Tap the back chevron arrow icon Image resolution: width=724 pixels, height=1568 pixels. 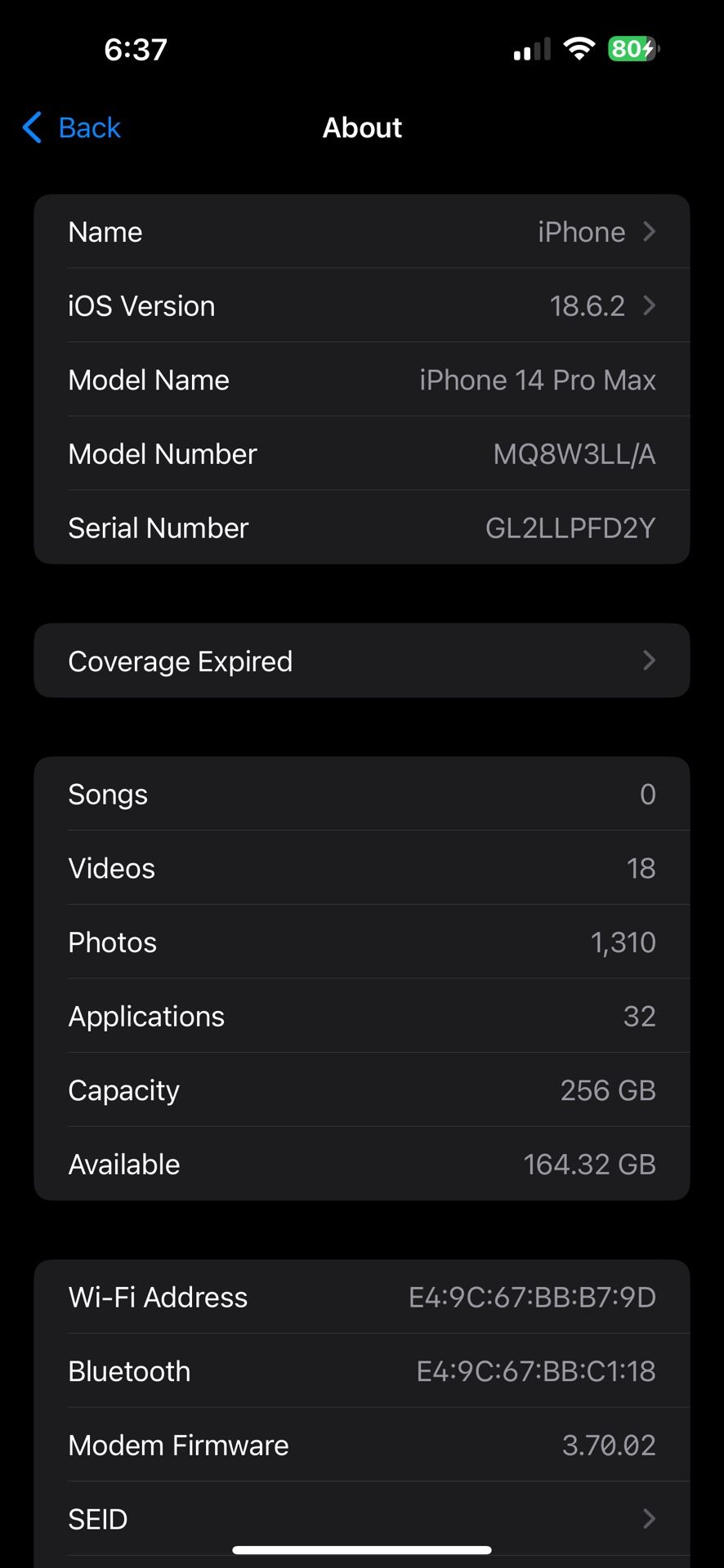(x=30, y=127)
